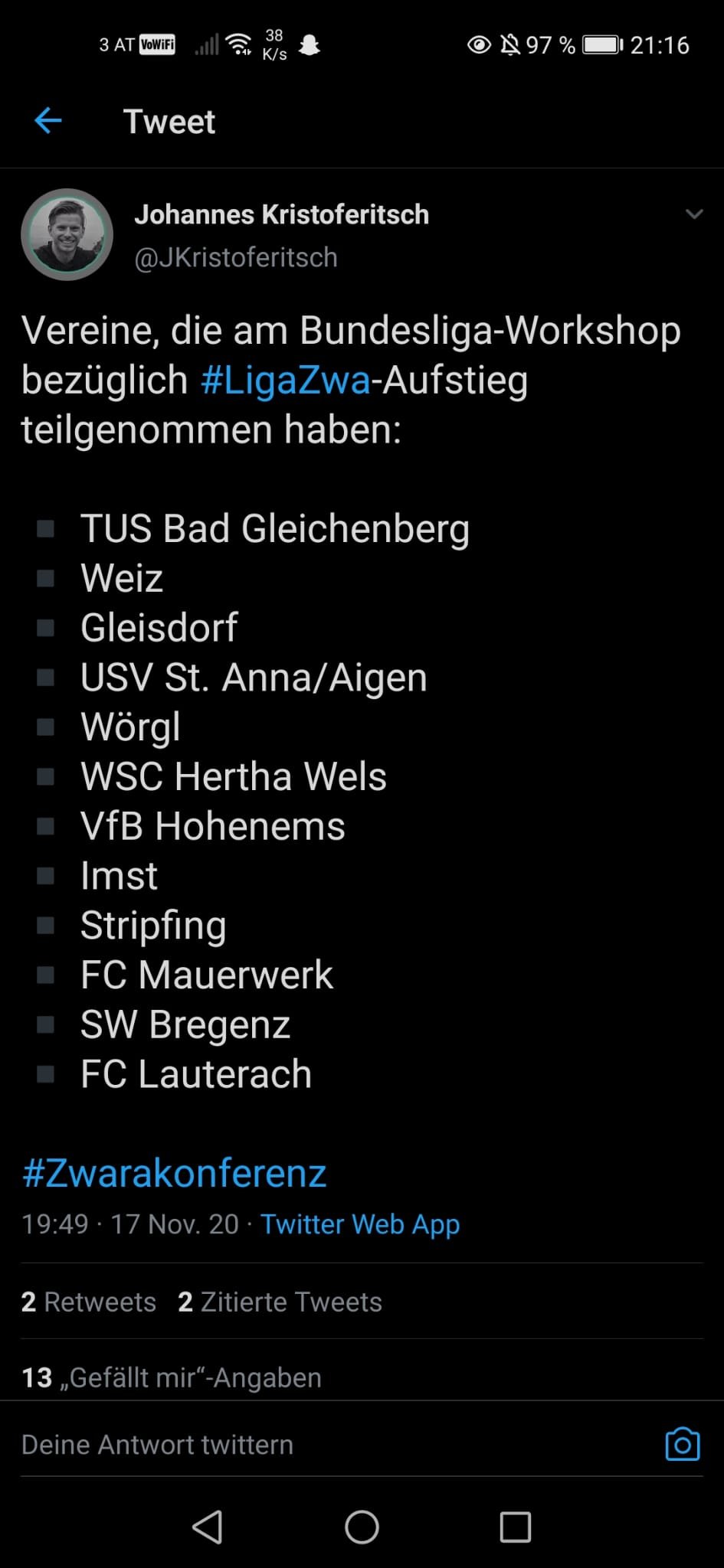
Task: Tap the system home button
Action: point(362,1527)
